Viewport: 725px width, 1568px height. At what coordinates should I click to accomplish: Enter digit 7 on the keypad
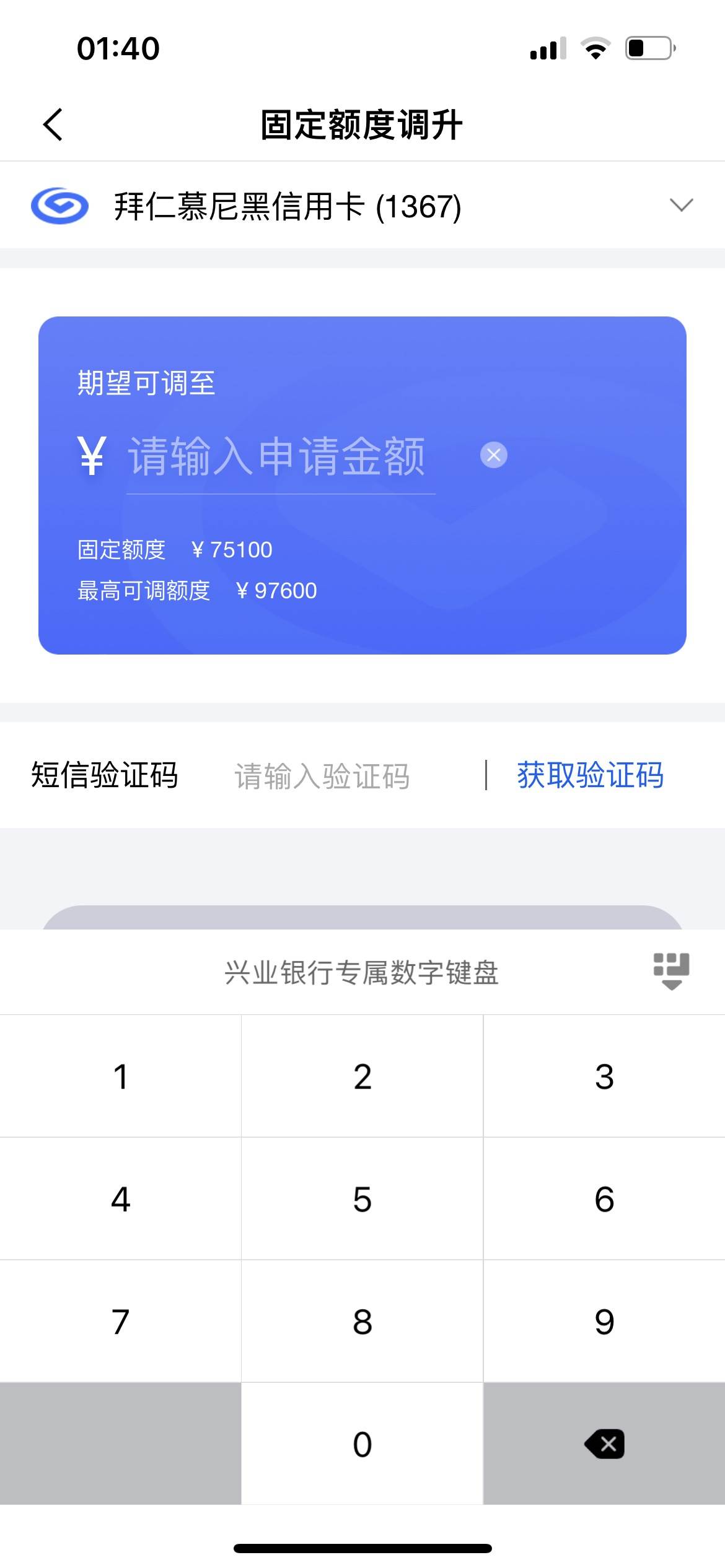(x=120, y=1322)
